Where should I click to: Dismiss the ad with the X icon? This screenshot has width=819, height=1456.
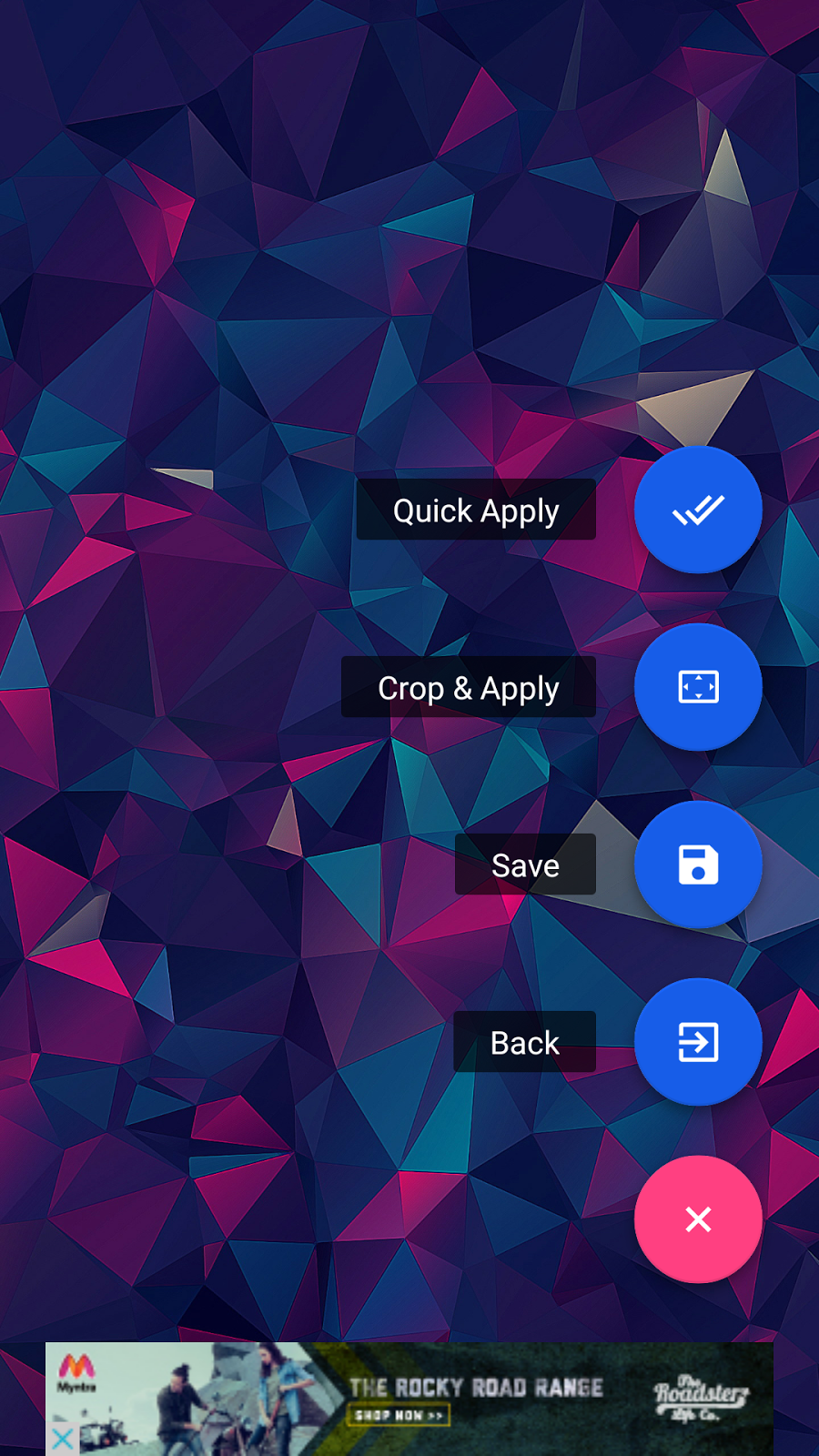62,1440
